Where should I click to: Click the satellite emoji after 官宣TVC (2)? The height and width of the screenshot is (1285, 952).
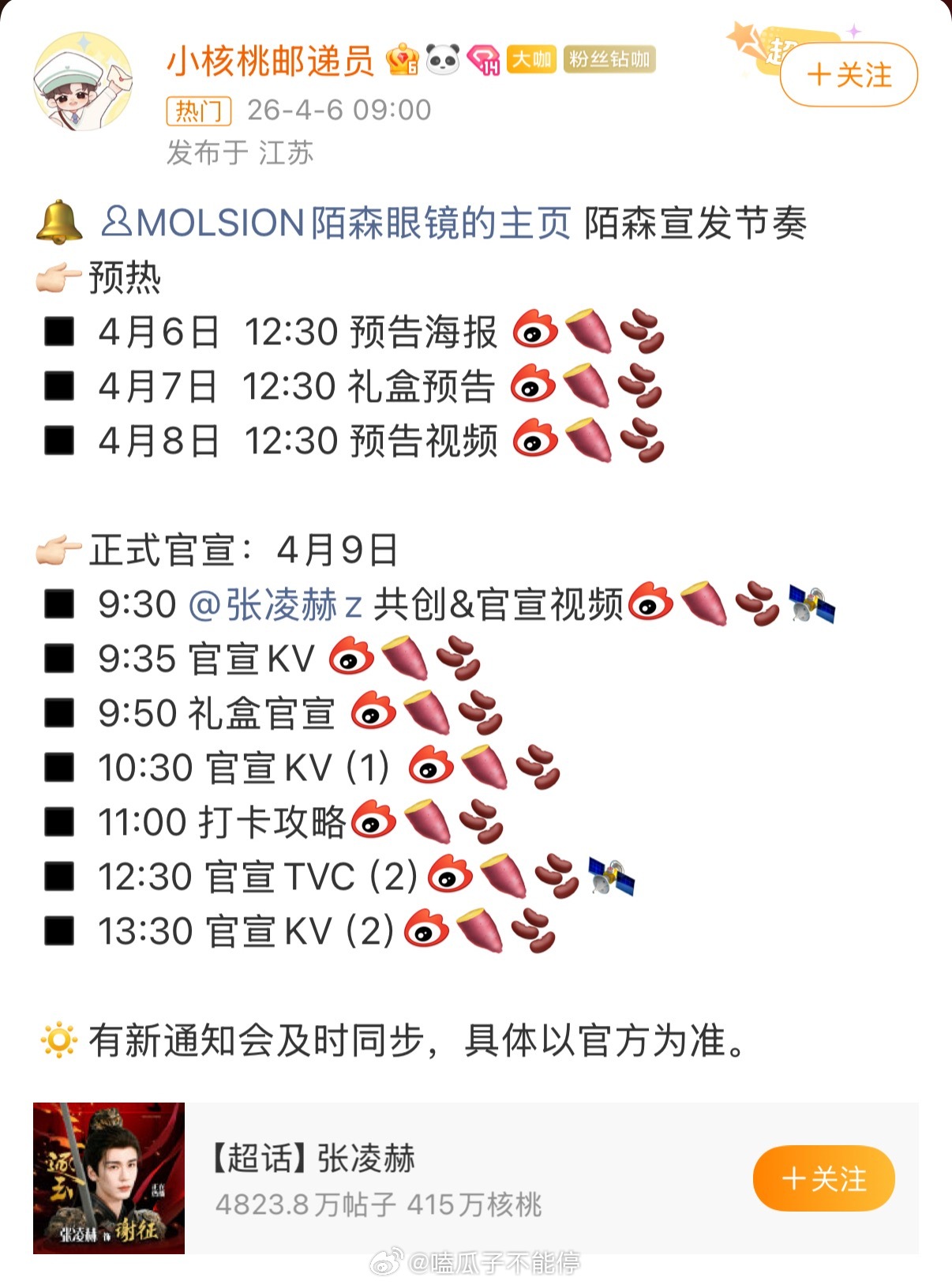click(612, 876)
